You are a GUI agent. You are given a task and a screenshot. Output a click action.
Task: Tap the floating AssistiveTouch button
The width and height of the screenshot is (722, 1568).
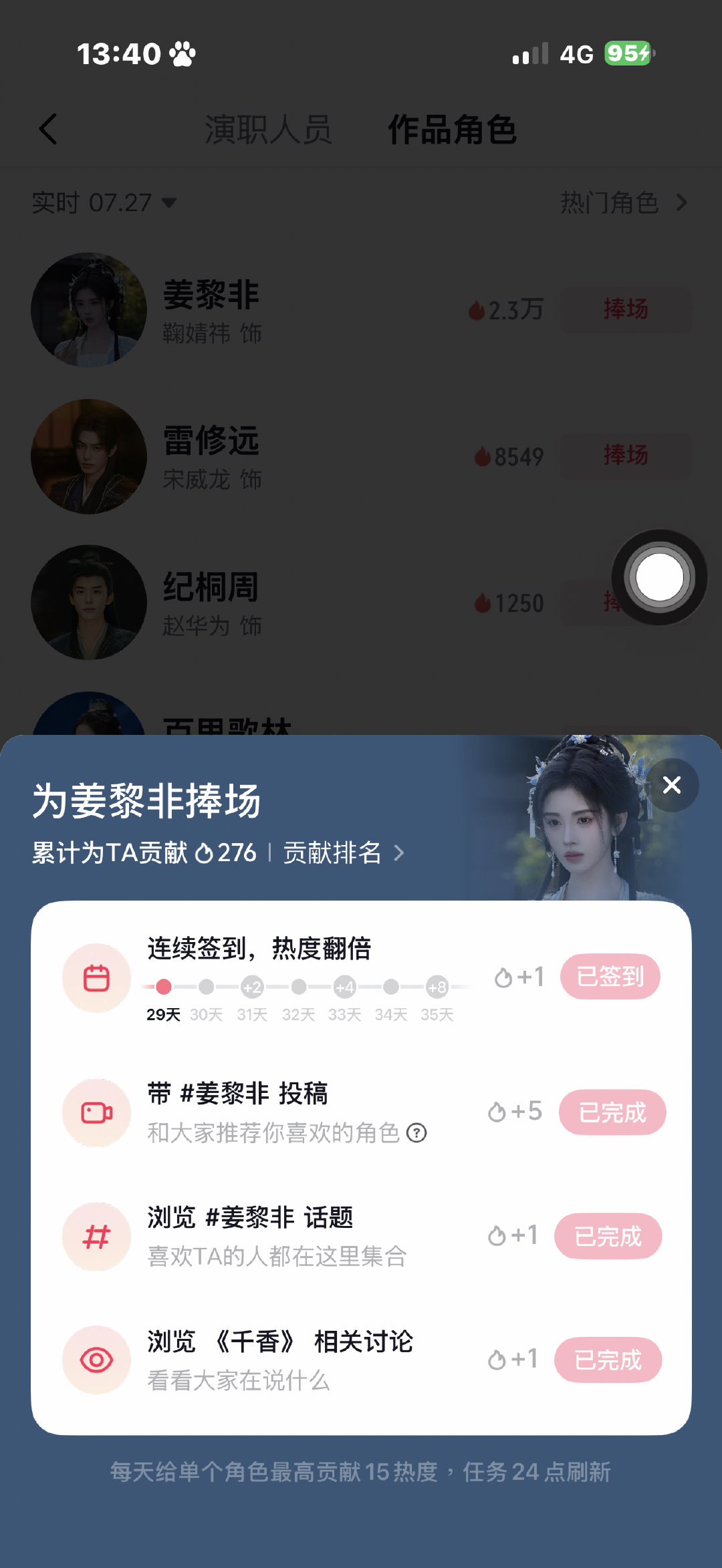[x=659, y=578]
